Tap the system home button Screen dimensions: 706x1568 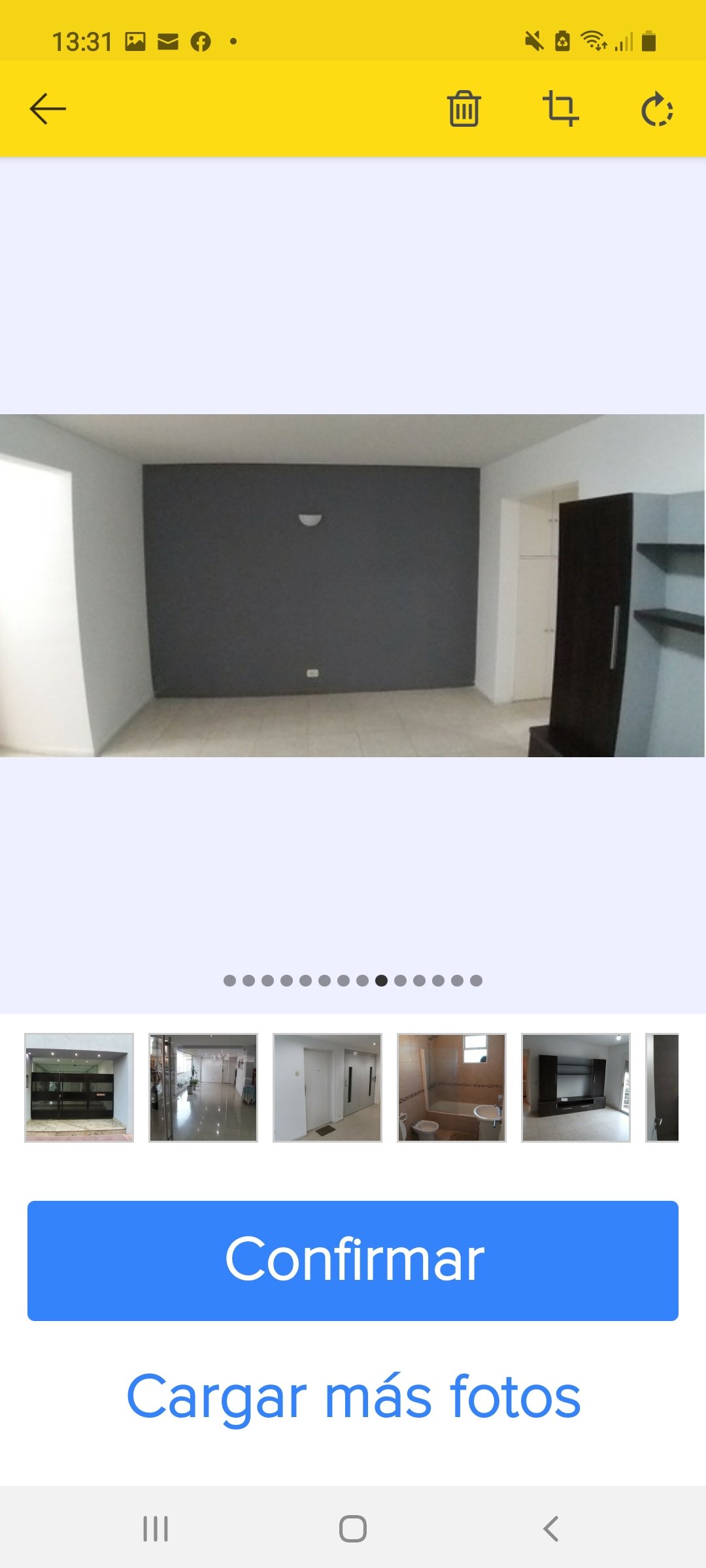353,1529
